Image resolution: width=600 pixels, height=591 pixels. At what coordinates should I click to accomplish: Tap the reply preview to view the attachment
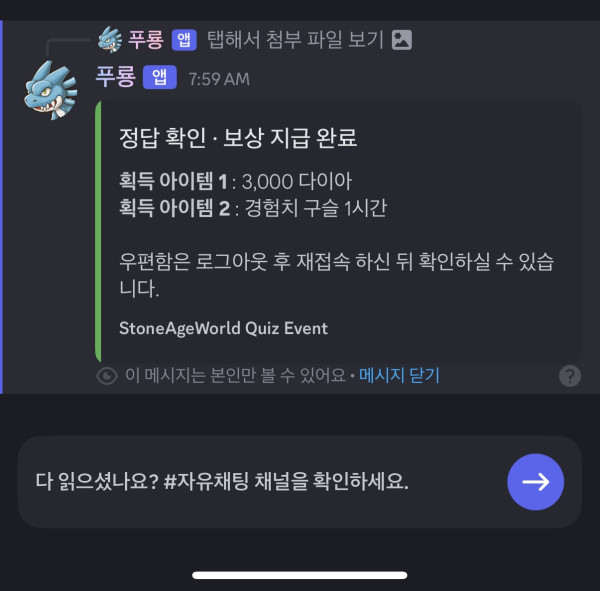295,40
